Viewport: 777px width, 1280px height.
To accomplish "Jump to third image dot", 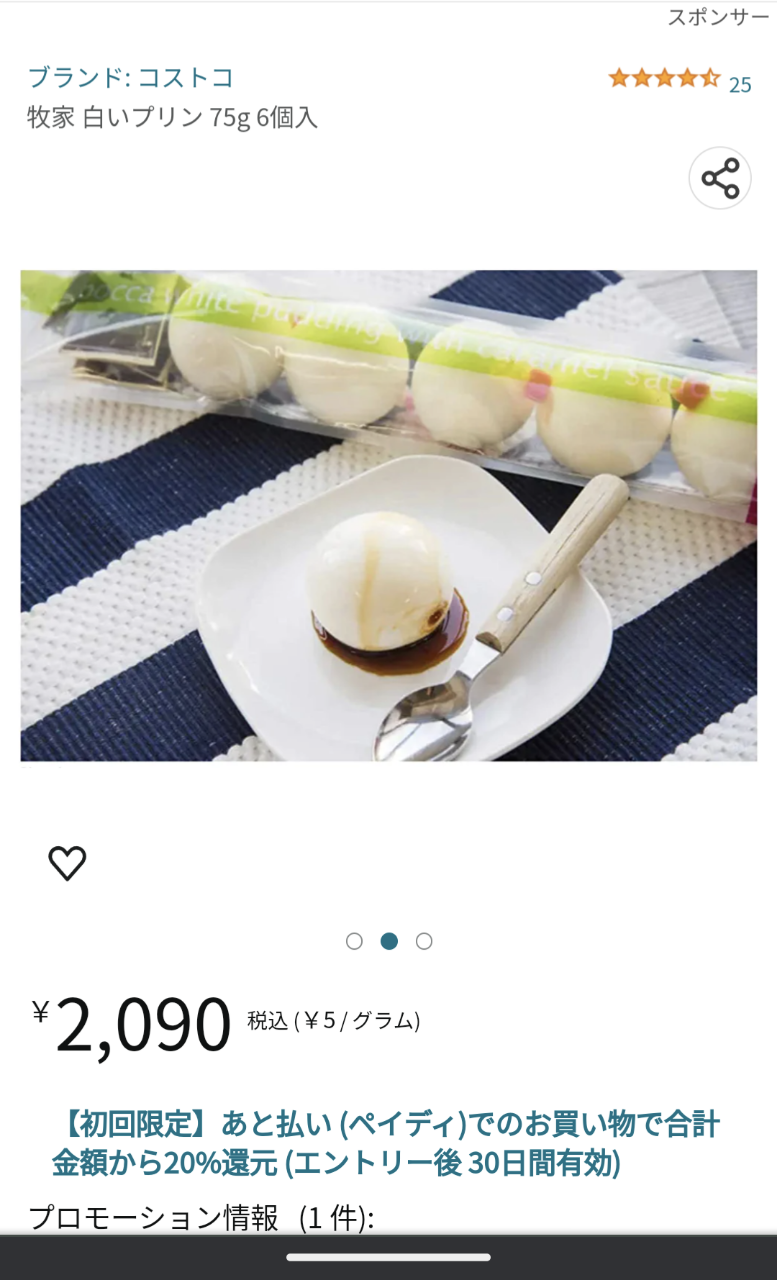I will click(424, 941).
